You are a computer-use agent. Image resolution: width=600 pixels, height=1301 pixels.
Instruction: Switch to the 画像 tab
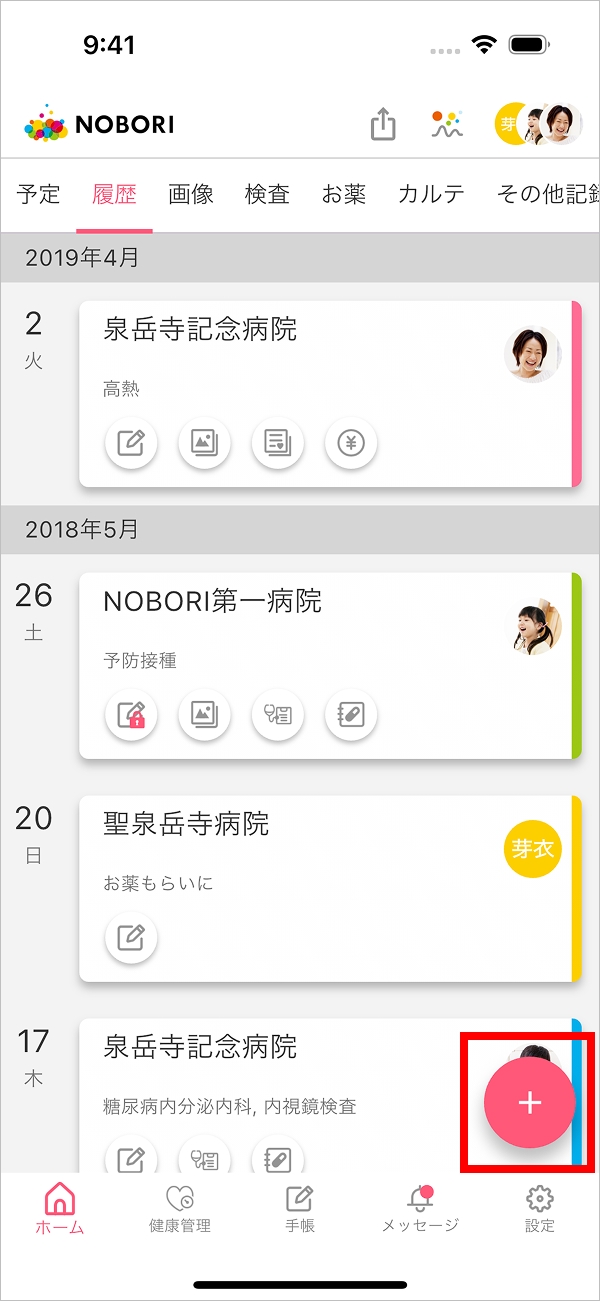(x=191, y=194)
